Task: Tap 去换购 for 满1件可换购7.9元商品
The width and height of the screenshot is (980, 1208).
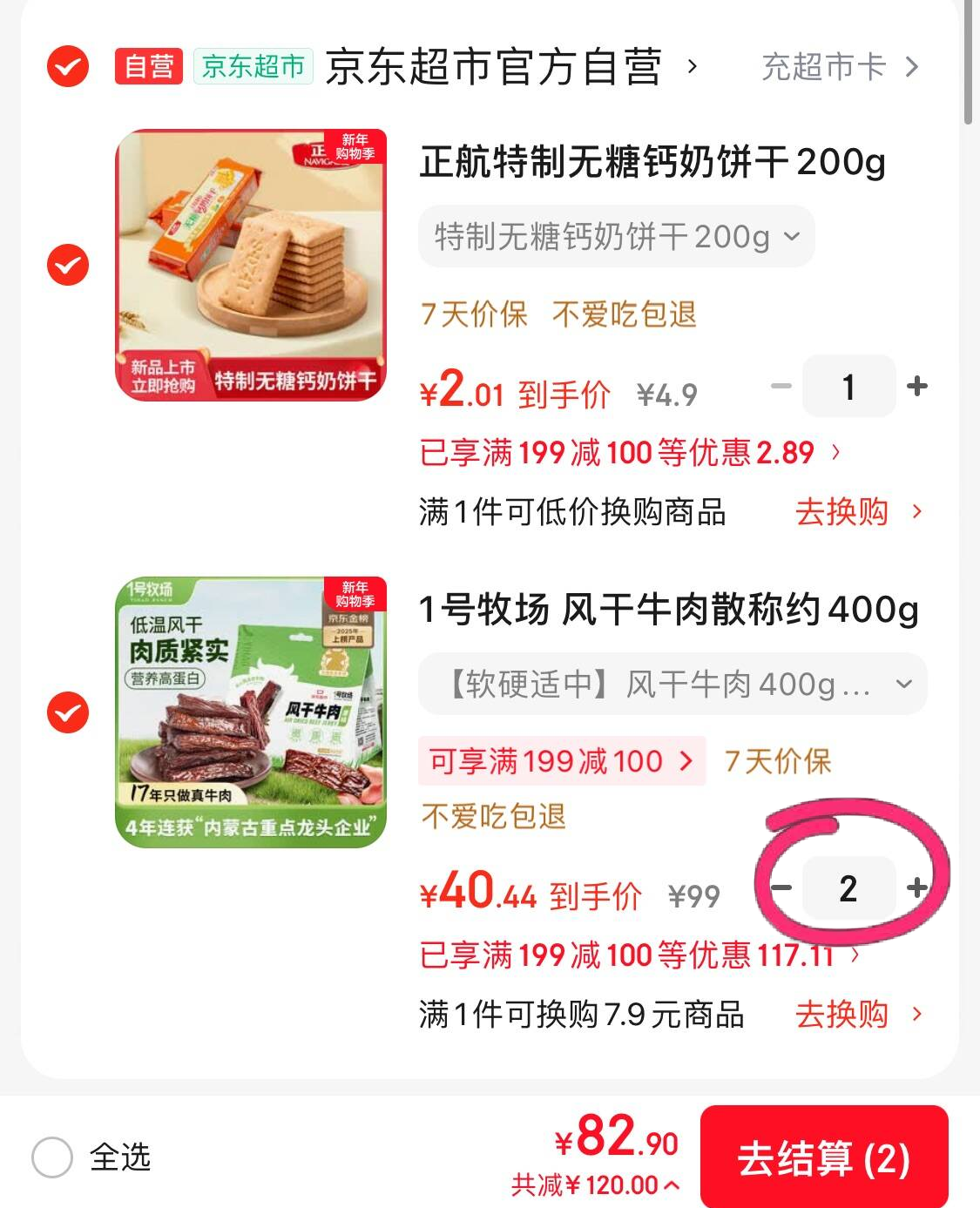Action: pyautogui.click(x=857, y=1015)
